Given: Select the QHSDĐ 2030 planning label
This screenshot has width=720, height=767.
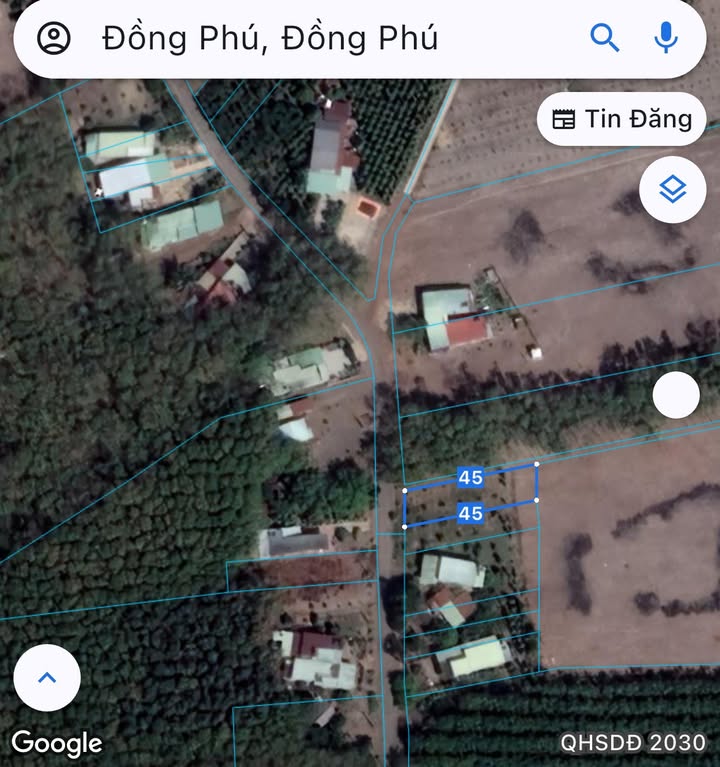Looking at the screenshot, I should 633,743.
